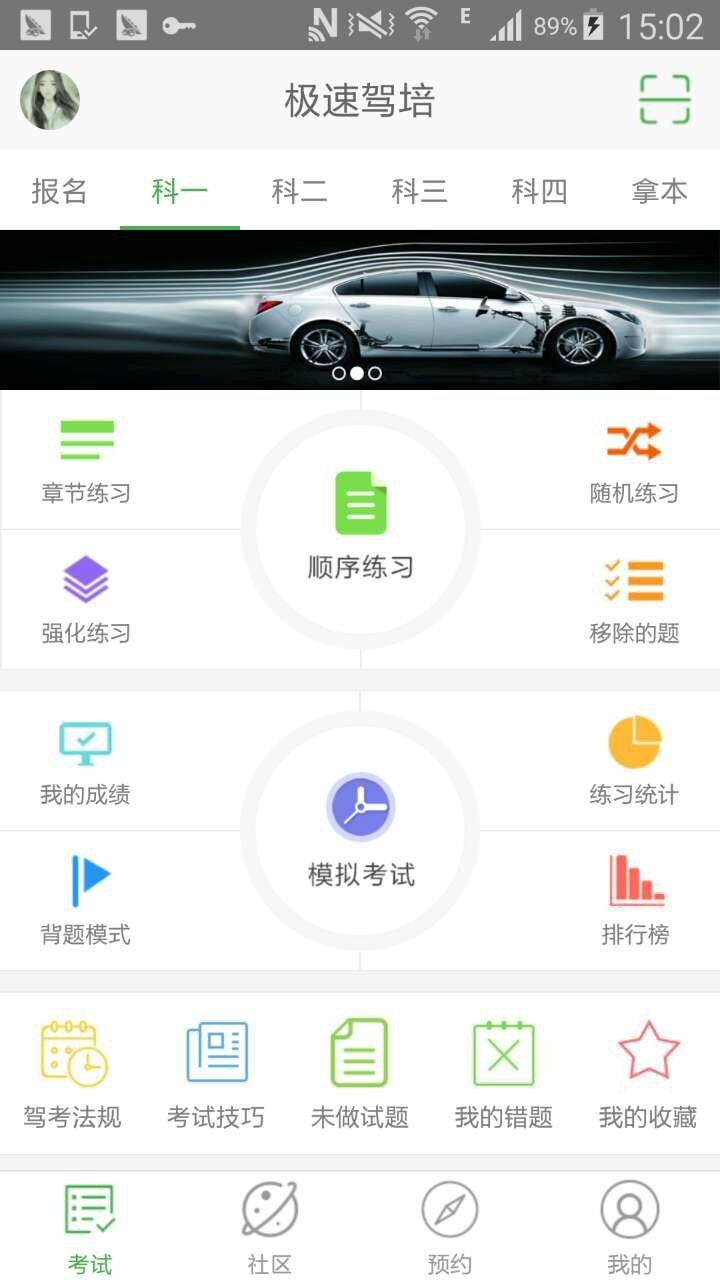Open the QR scan icon
Screen dimensions: 720x1280
[665, 100]
